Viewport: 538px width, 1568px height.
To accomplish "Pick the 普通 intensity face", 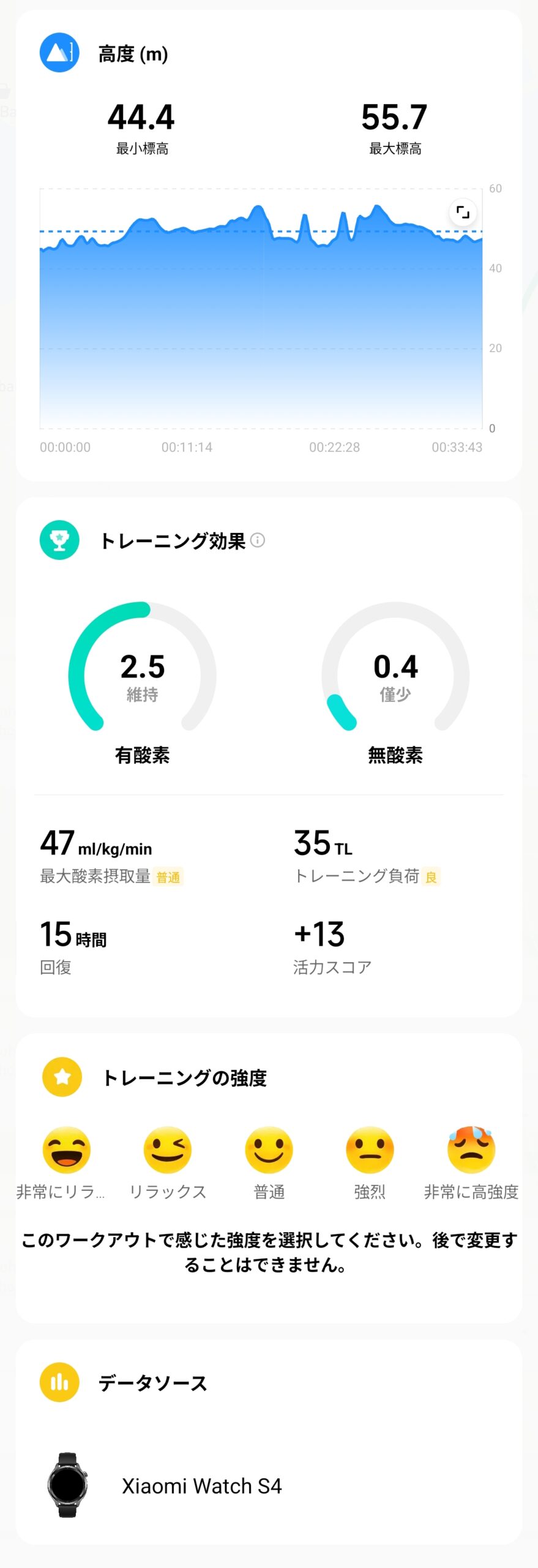I will [x=269, y=1150].
